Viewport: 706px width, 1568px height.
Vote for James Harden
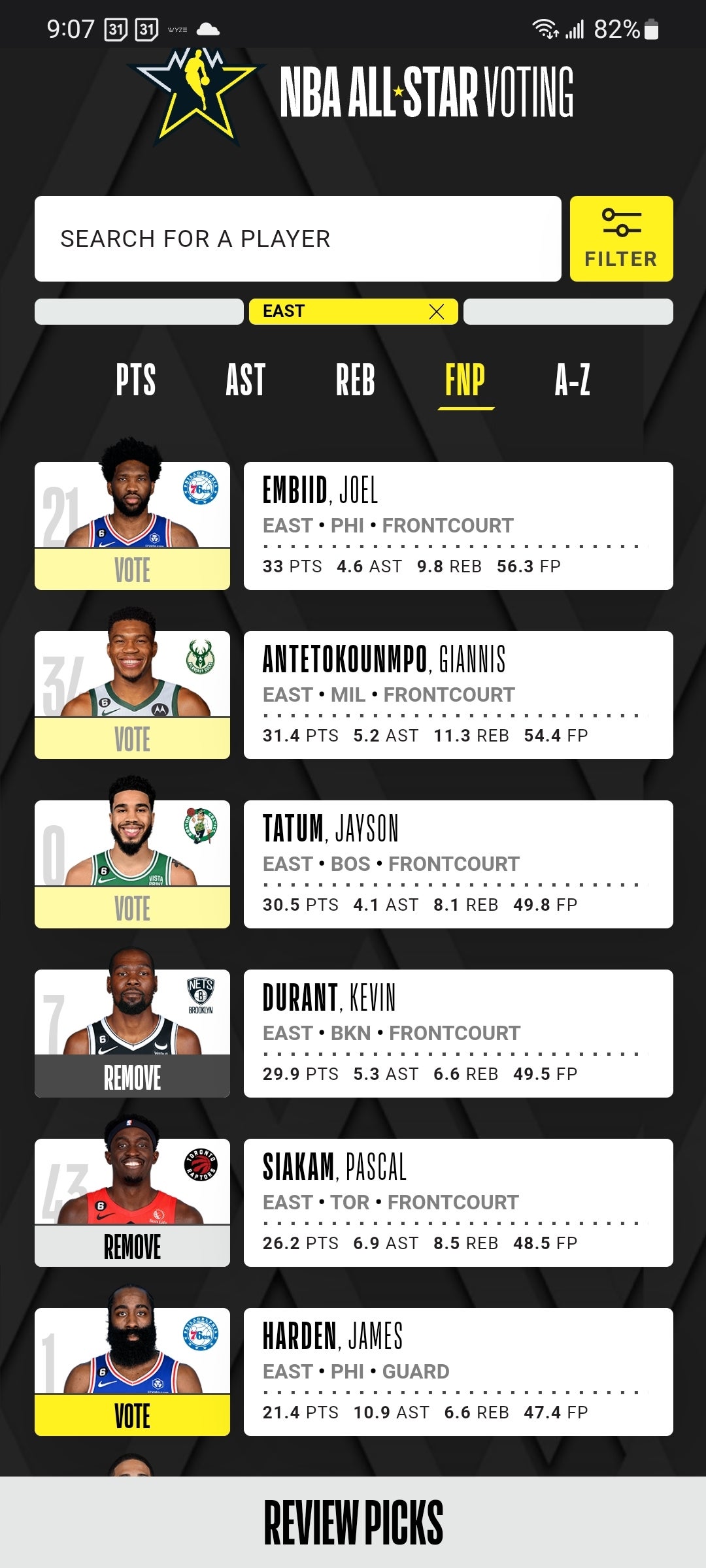(x=132, y=1416)
